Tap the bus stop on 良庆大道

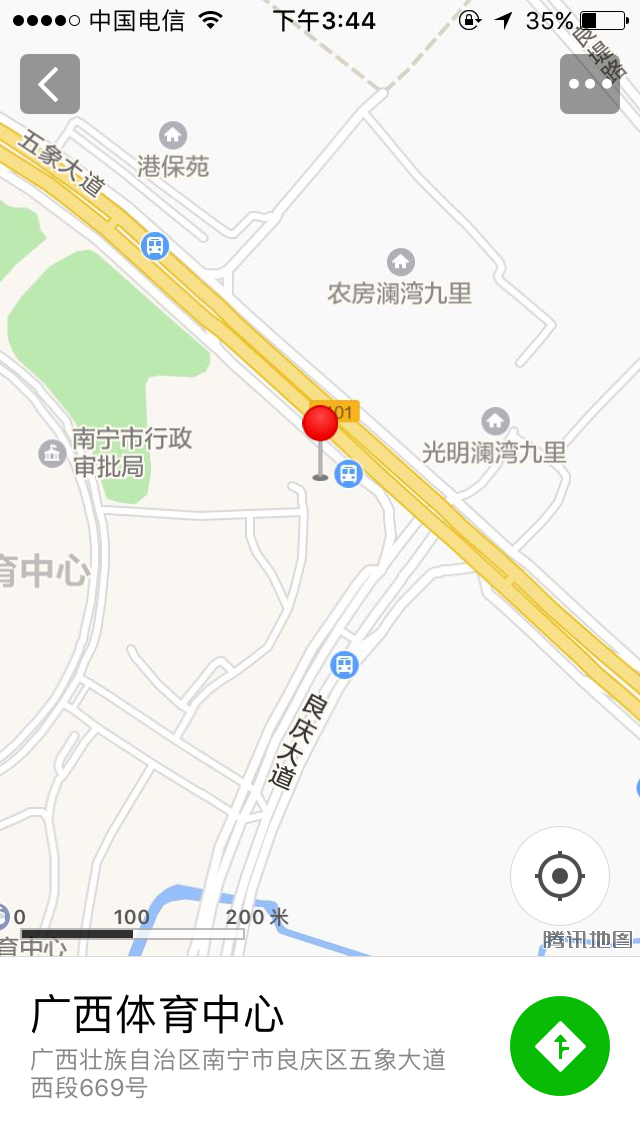coord(344,664)
